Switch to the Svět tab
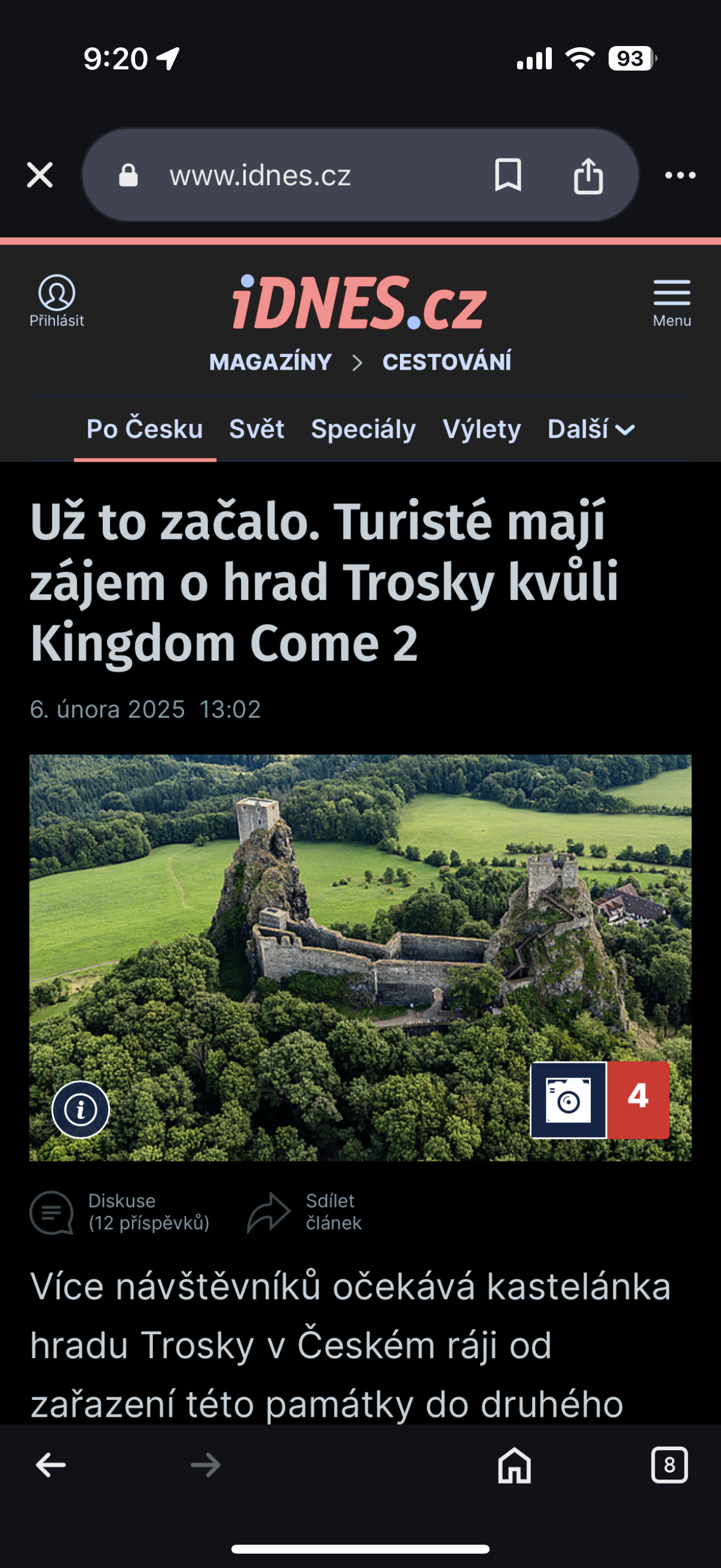The width and height of the screenshot is (721, 1568). point(256,429)
